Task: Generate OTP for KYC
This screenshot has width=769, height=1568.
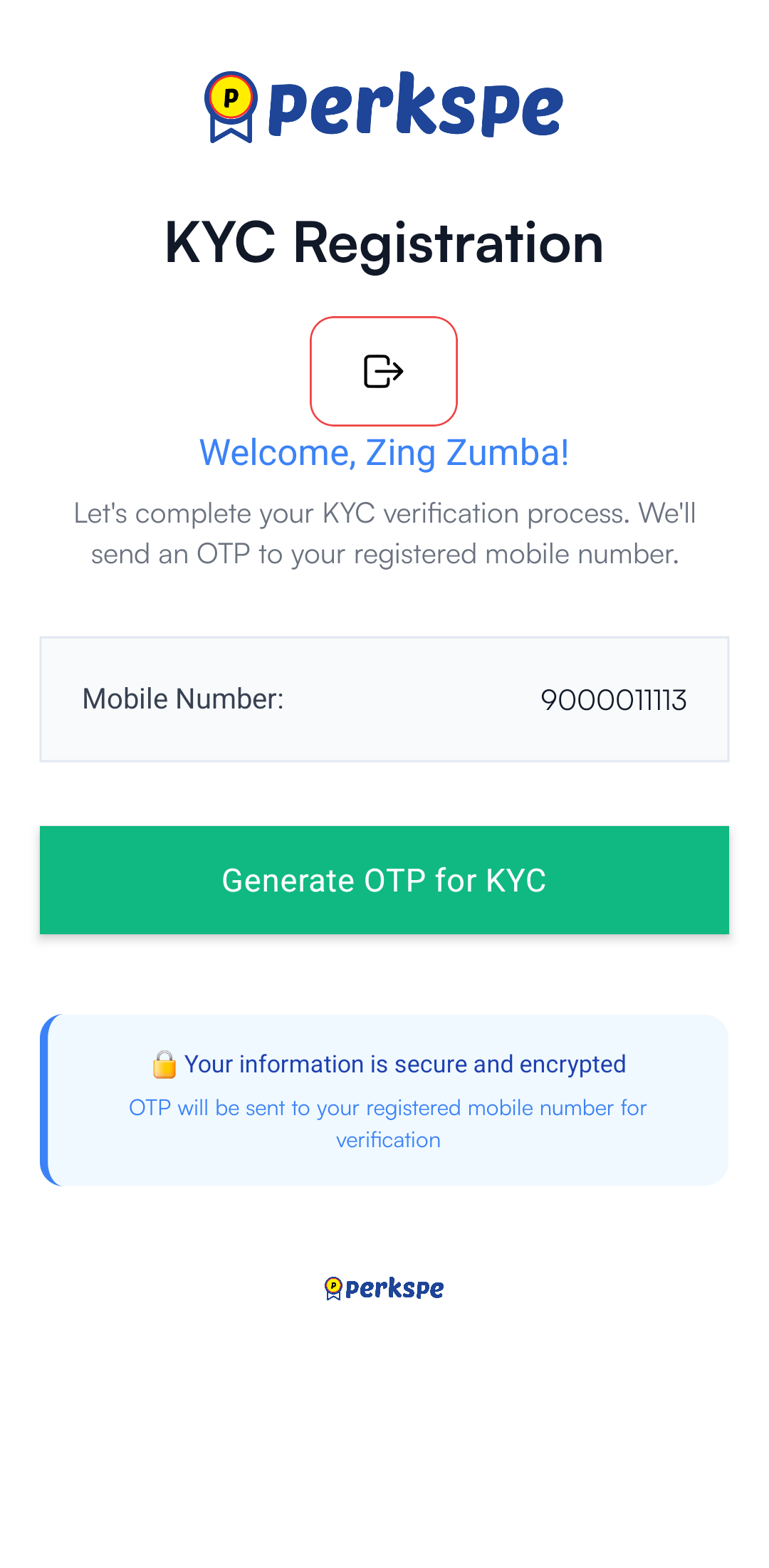Action: (384, 880)
